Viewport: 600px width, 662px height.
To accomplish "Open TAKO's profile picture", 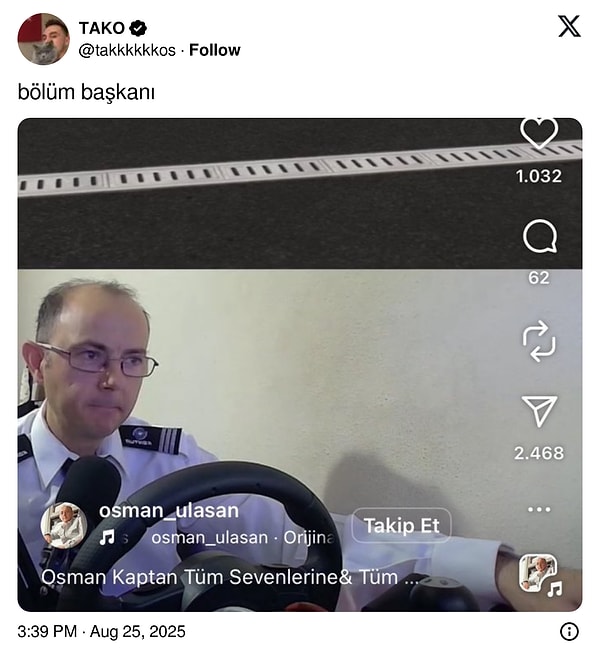I will pyautogui.click(x=43, y=39).
